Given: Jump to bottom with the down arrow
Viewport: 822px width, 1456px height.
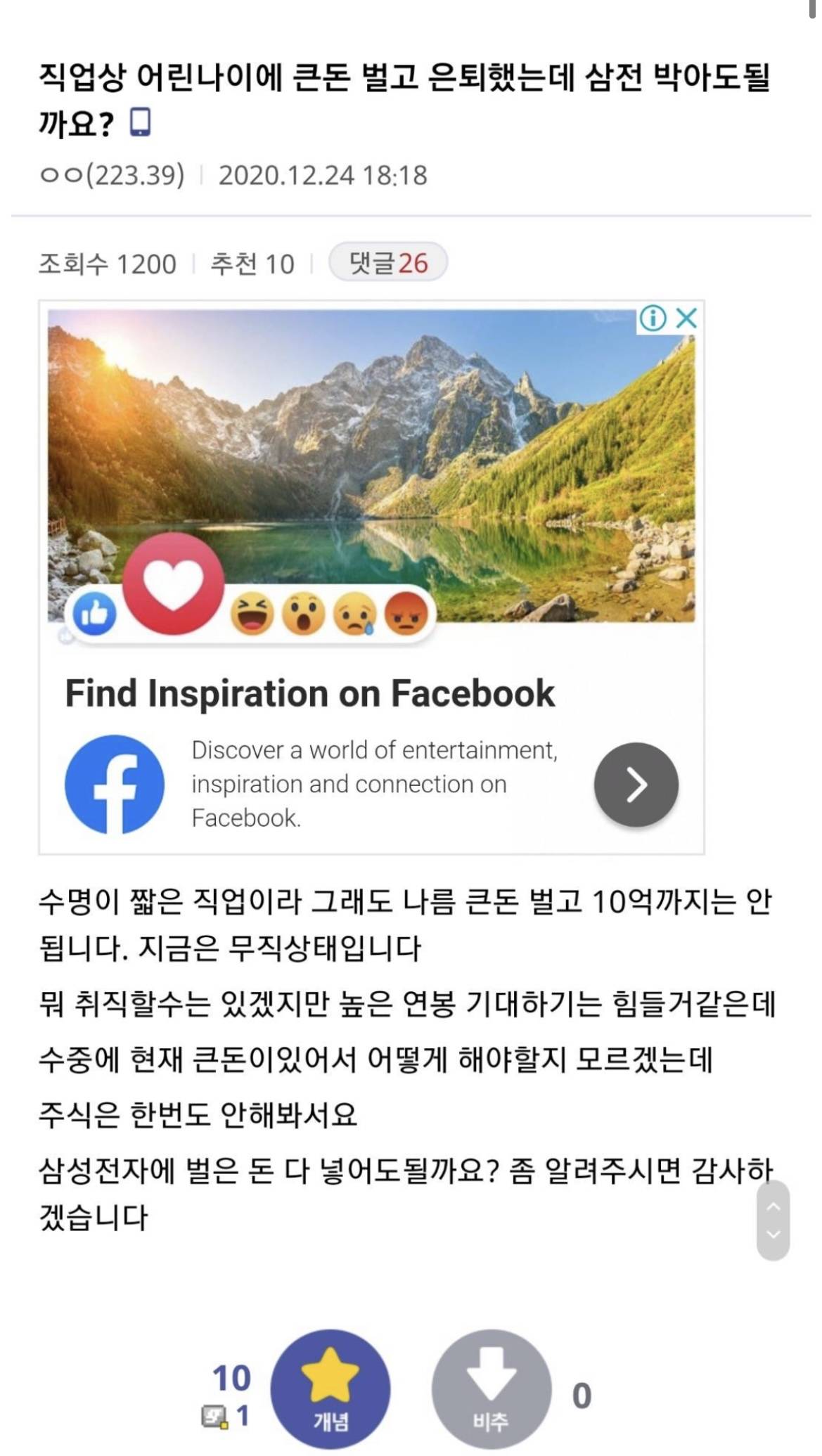Looking at the screenshot, I should [x=773, y=1235].
